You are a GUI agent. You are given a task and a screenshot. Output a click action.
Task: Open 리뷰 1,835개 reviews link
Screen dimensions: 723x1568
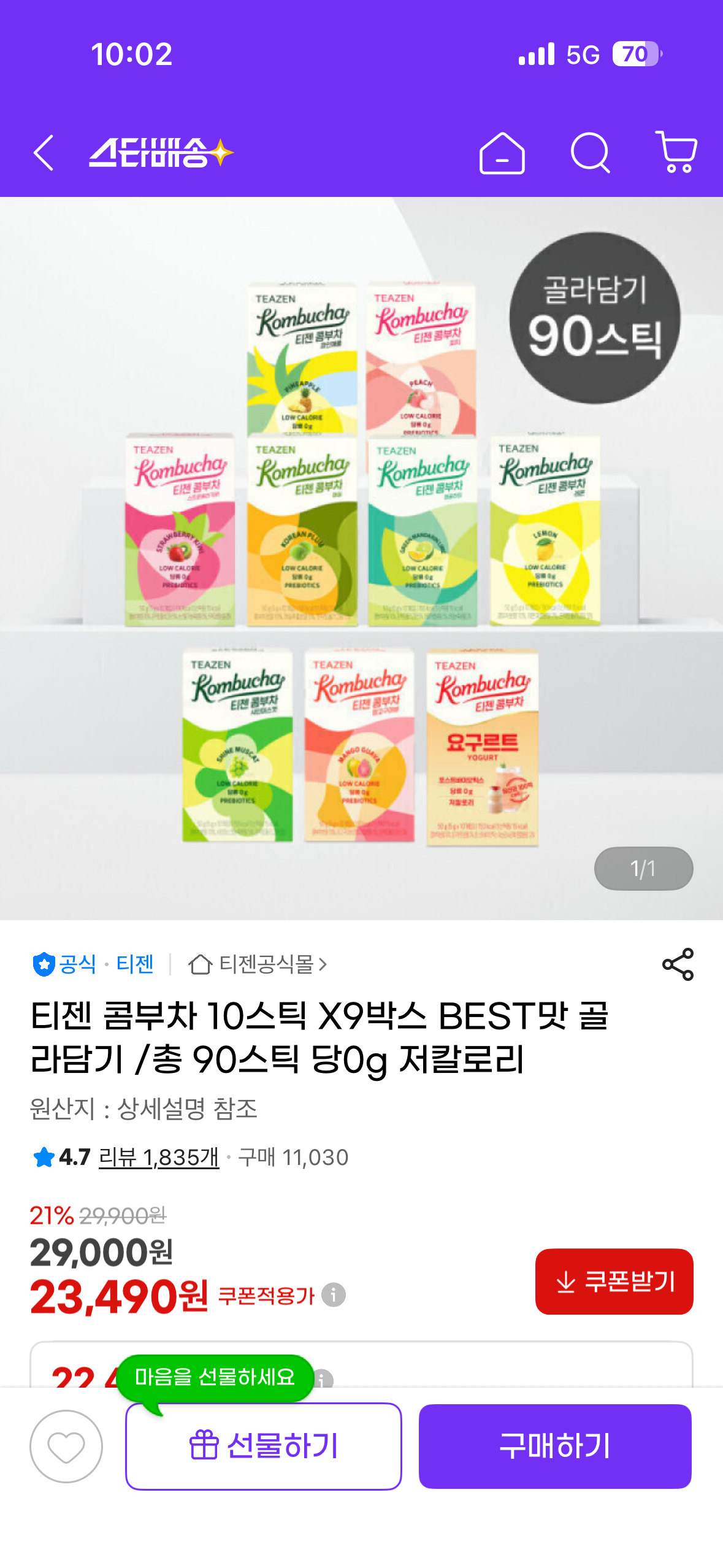click(158, 1156)
